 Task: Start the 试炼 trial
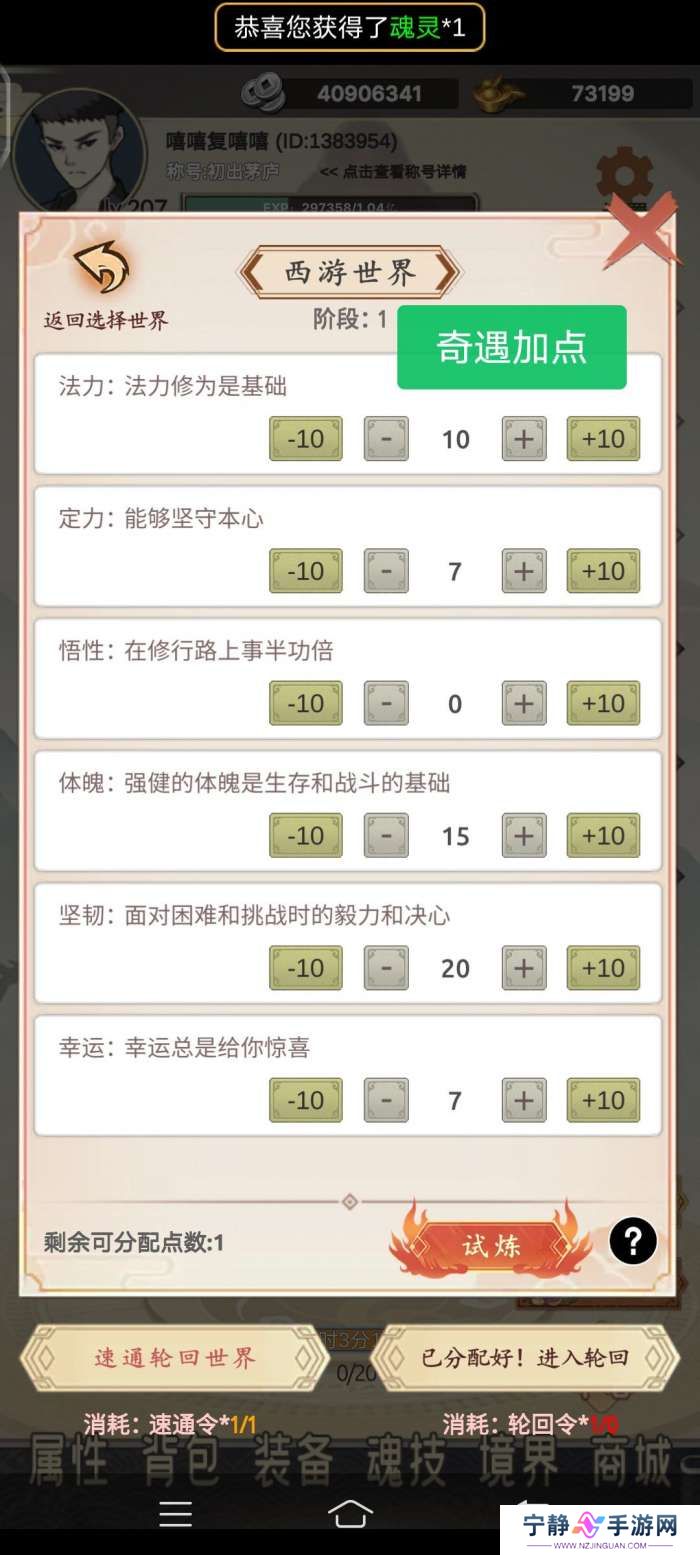[490, 1245]
